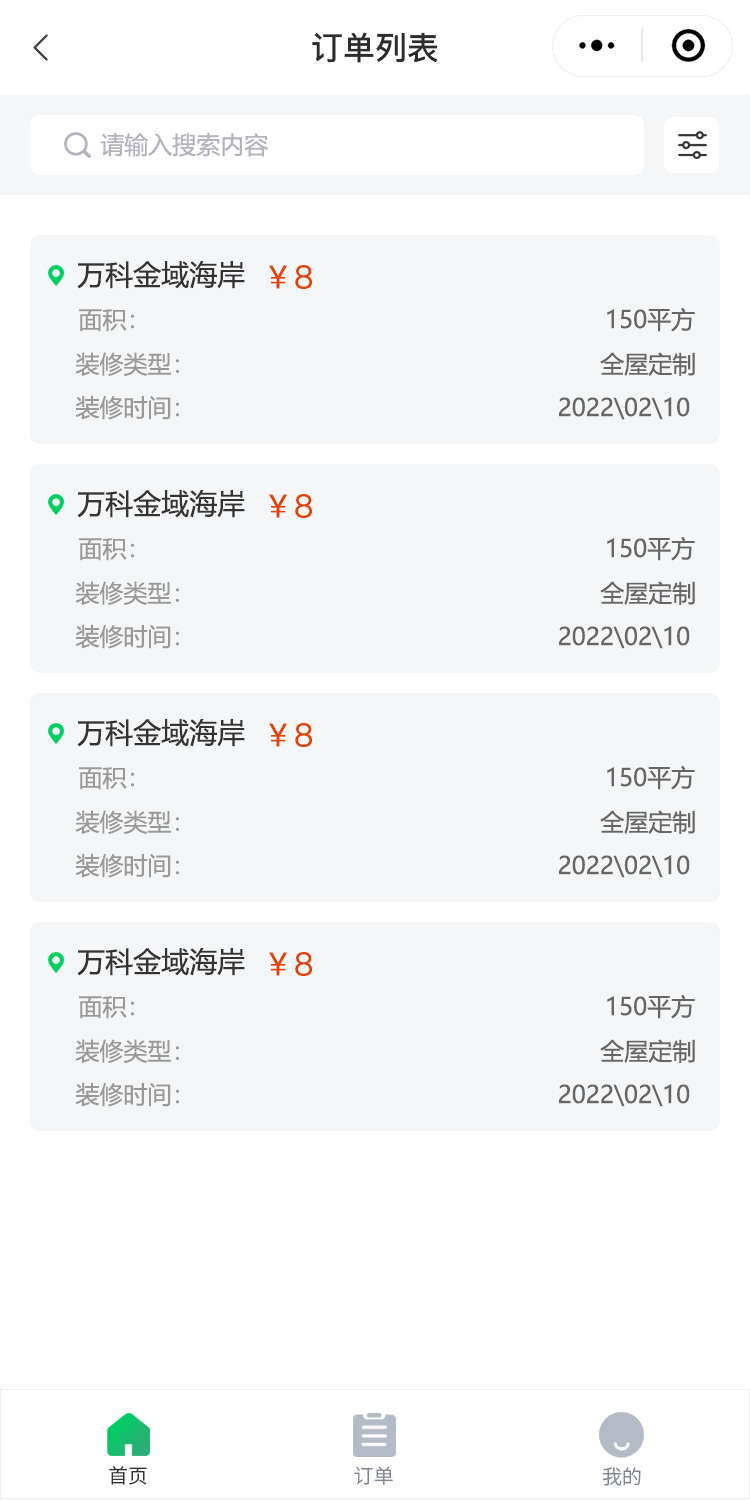Close the mini-program with the circle button
The height and width of the screenshot is (1500, 750).
688,46
